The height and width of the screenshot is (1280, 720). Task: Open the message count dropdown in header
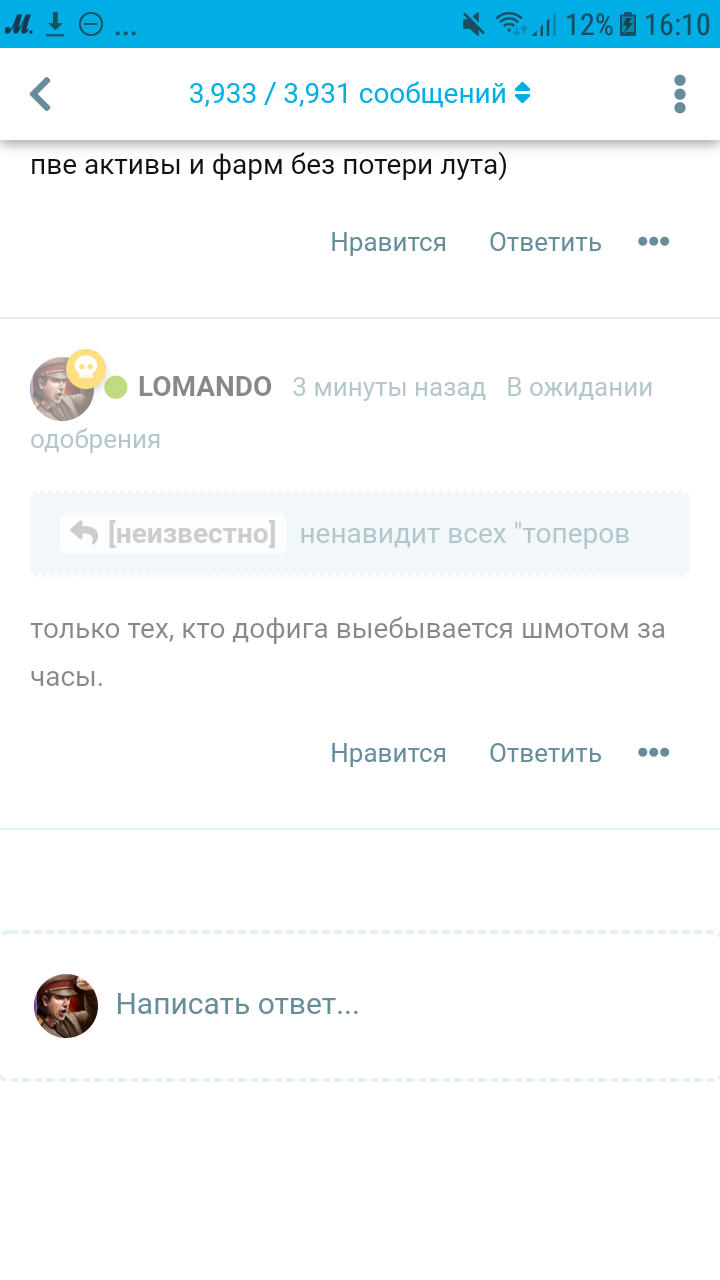360,94
